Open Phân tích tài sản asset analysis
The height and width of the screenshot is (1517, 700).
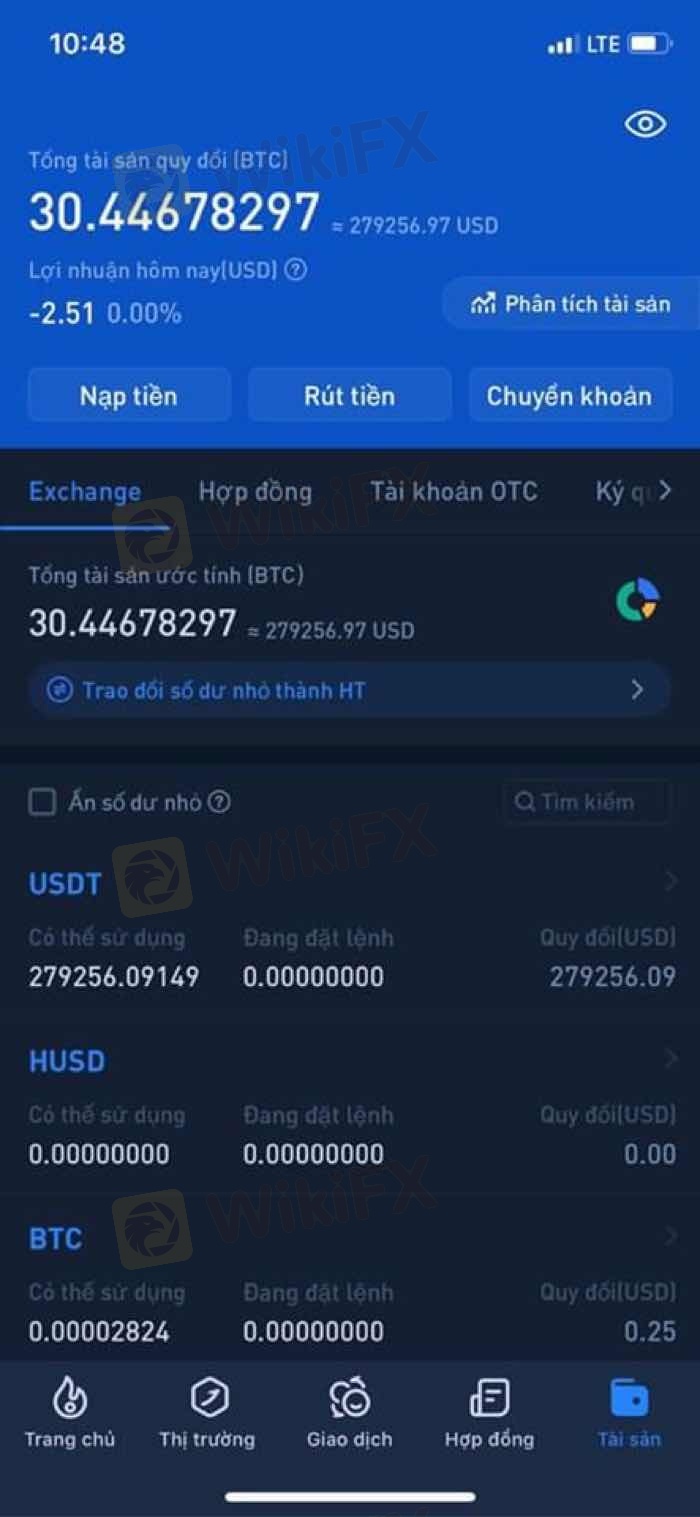click(x=572, y=304)
